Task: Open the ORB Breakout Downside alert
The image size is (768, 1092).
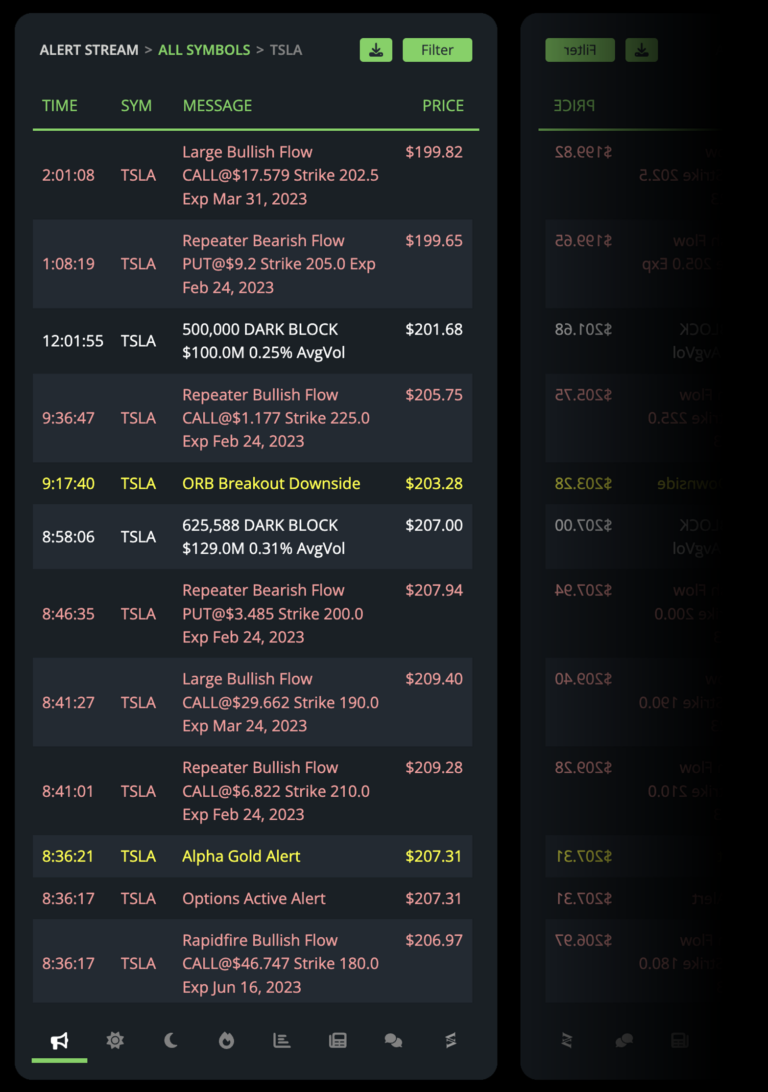Action: pyautogui.click(x=255, y=484)
